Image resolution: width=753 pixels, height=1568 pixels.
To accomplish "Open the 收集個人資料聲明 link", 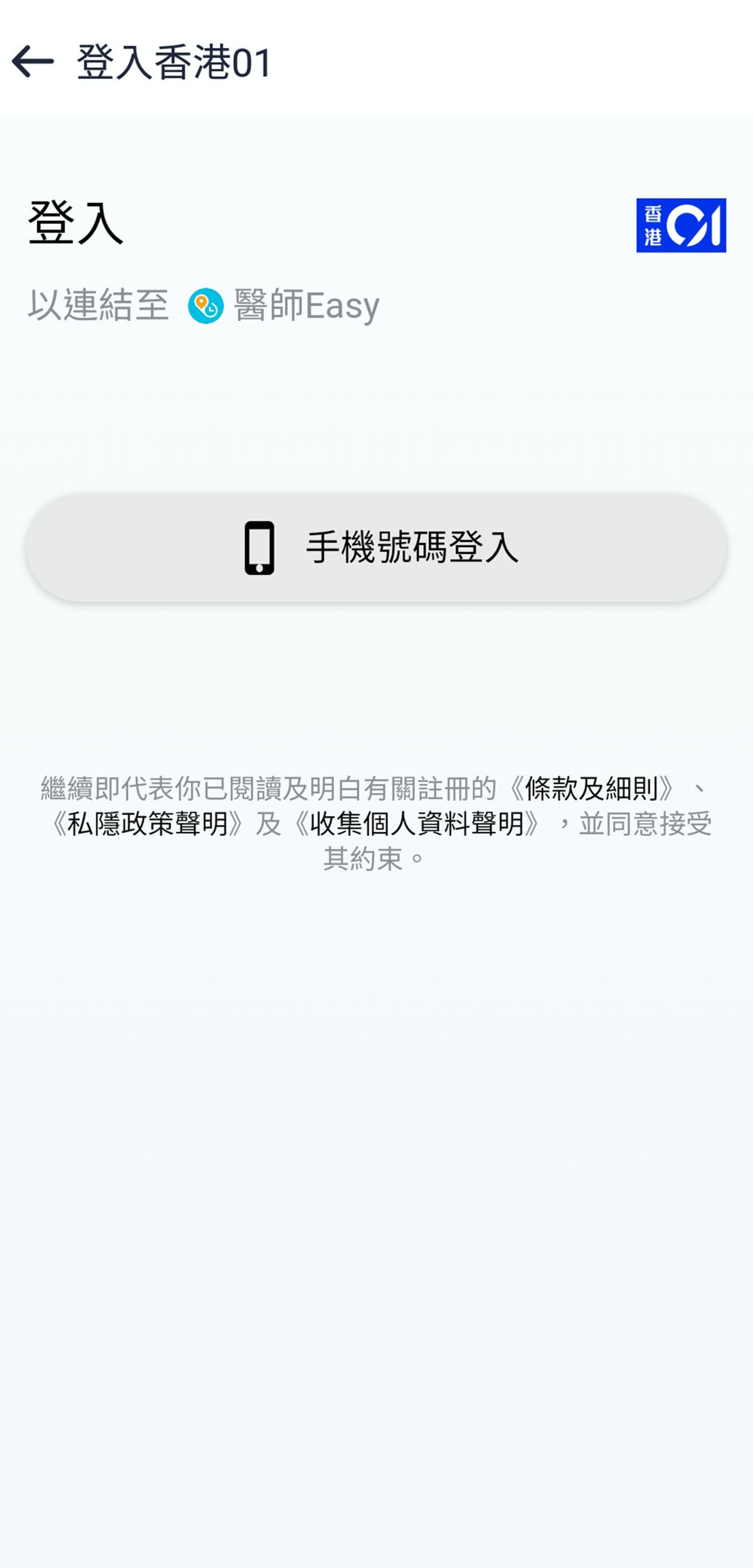I will click(417, 824).
